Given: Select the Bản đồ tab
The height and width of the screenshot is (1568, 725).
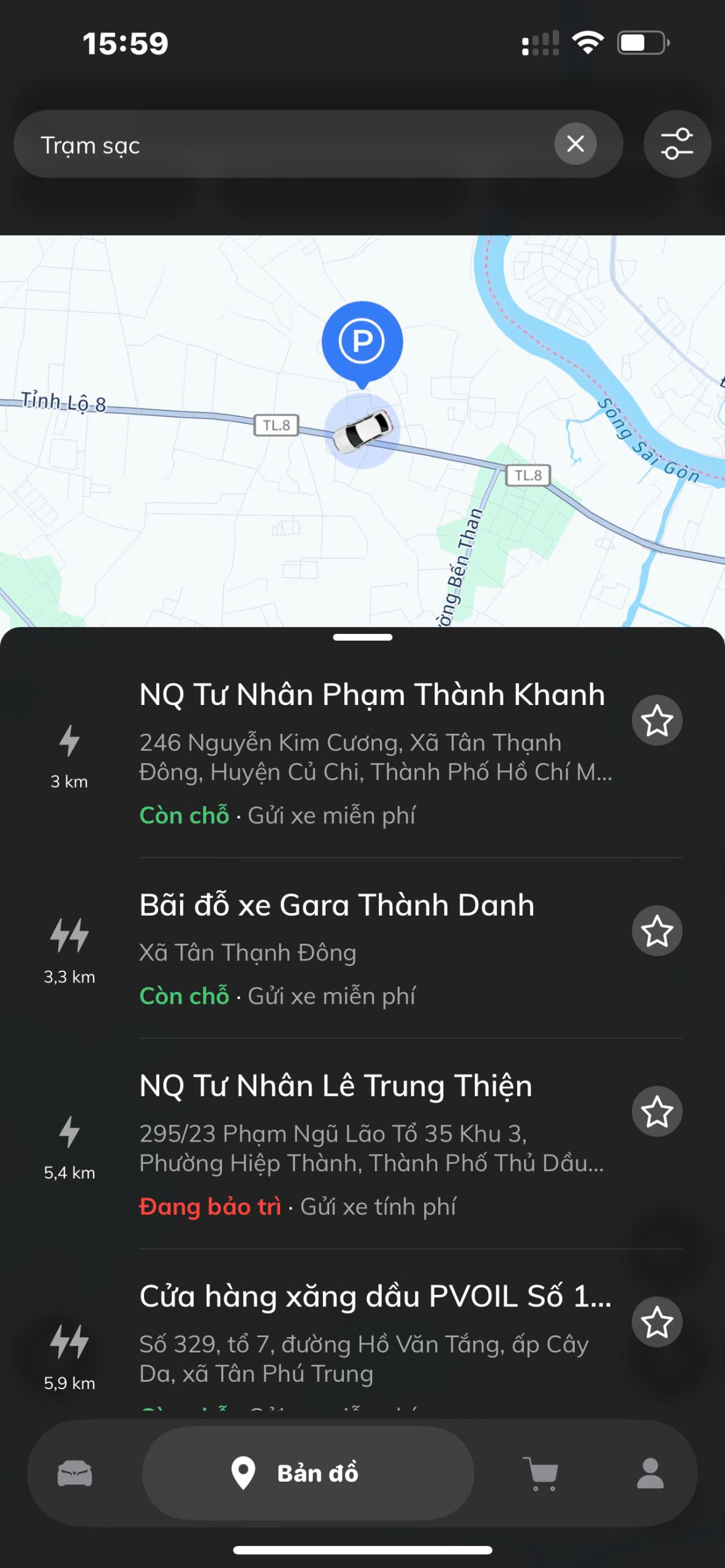Looking at the screenshot, I should [x=308, y=1473].
